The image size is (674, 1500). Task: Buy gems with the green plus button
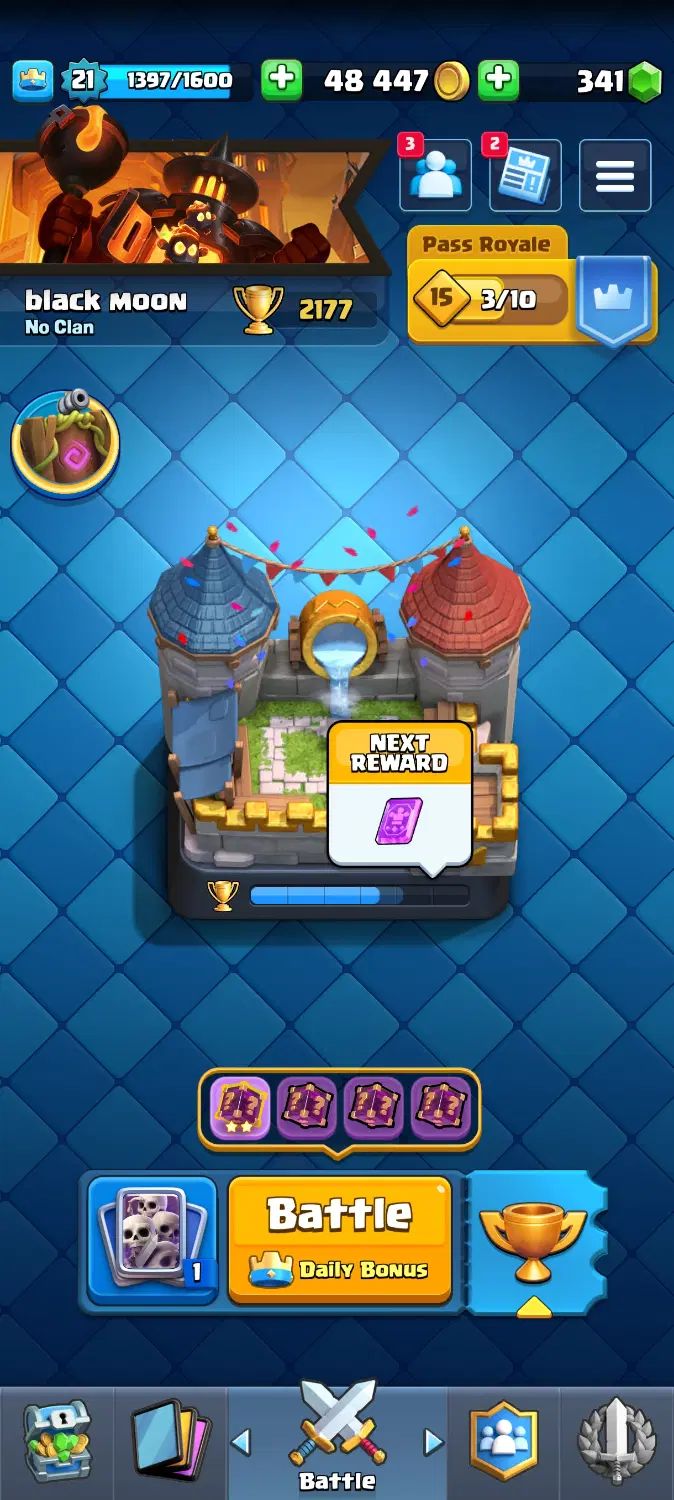pos(498,81)
